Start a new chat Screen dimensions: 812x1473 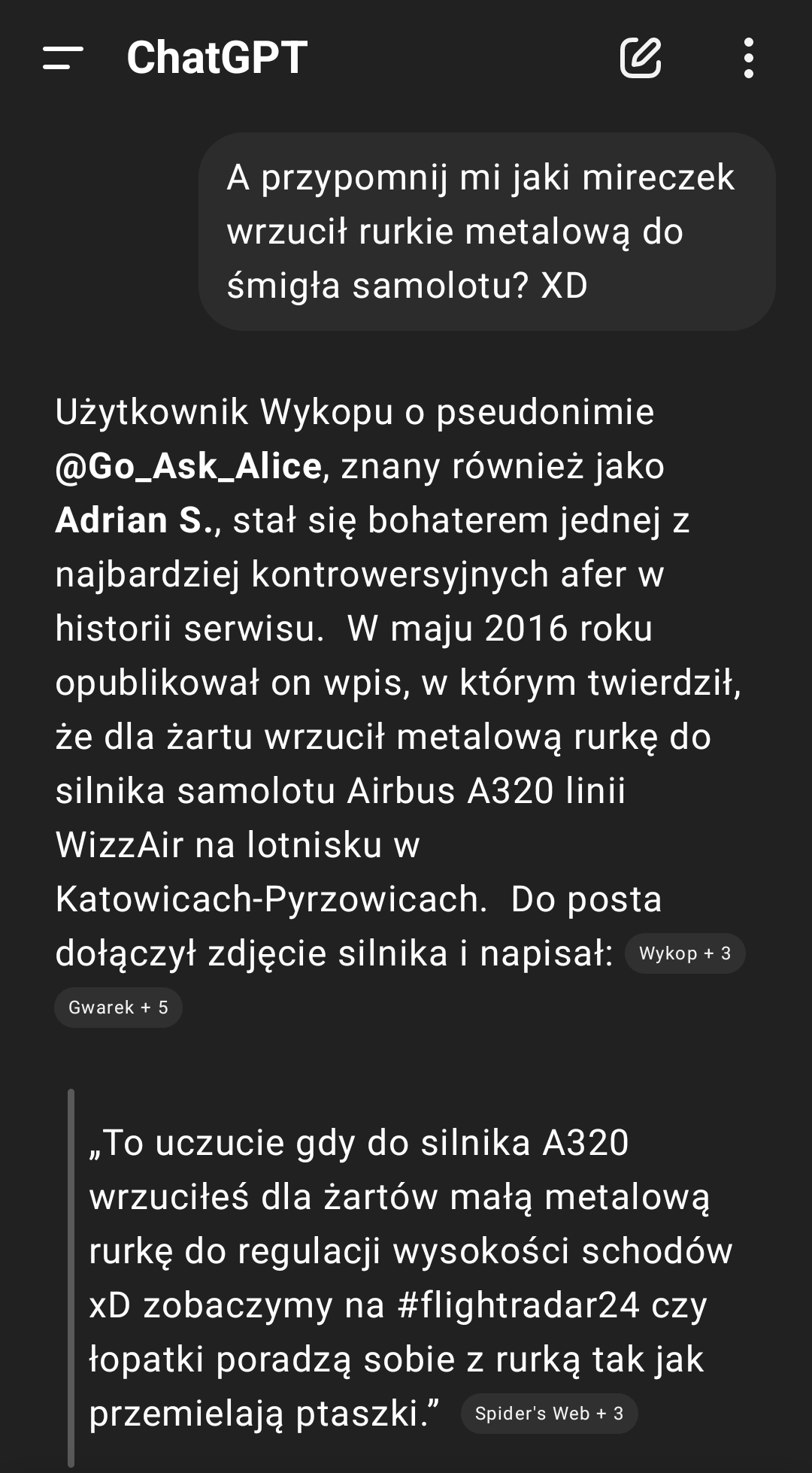coord(640,58)
